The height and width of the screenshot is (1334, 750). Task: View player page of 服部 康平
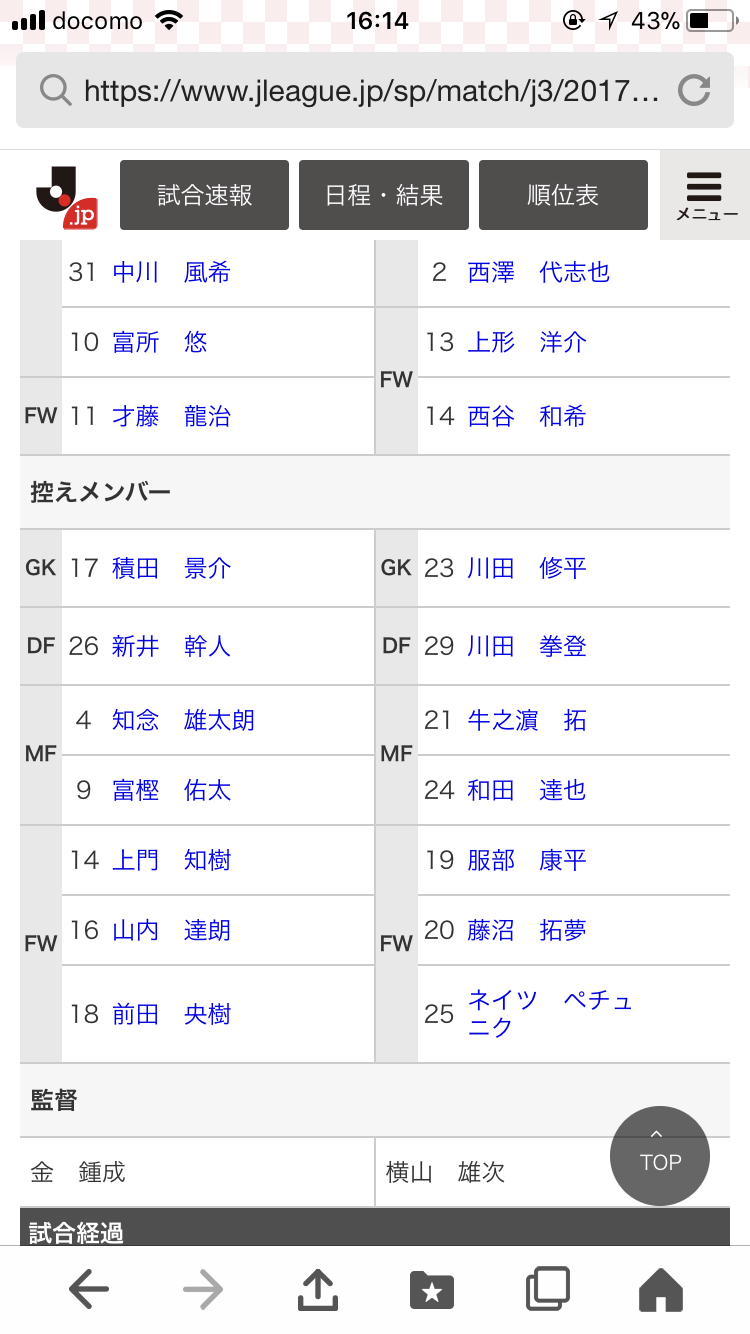[527, 860]
